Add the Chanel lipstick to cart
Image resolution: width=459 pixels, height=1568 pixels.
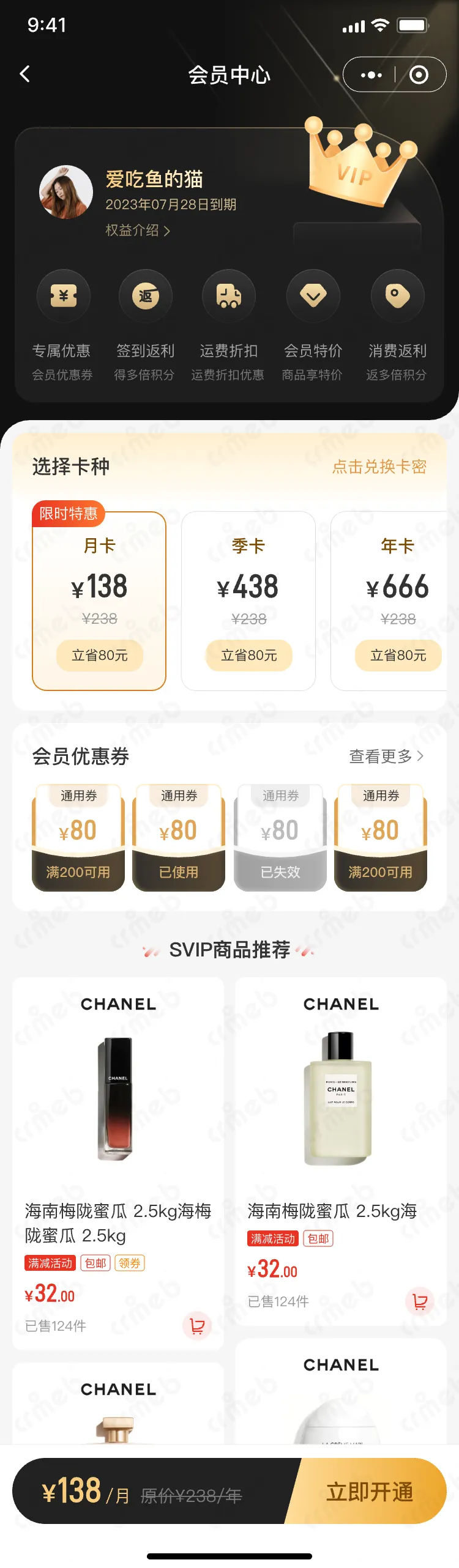pyautogui.click(x=197, y=1325)
